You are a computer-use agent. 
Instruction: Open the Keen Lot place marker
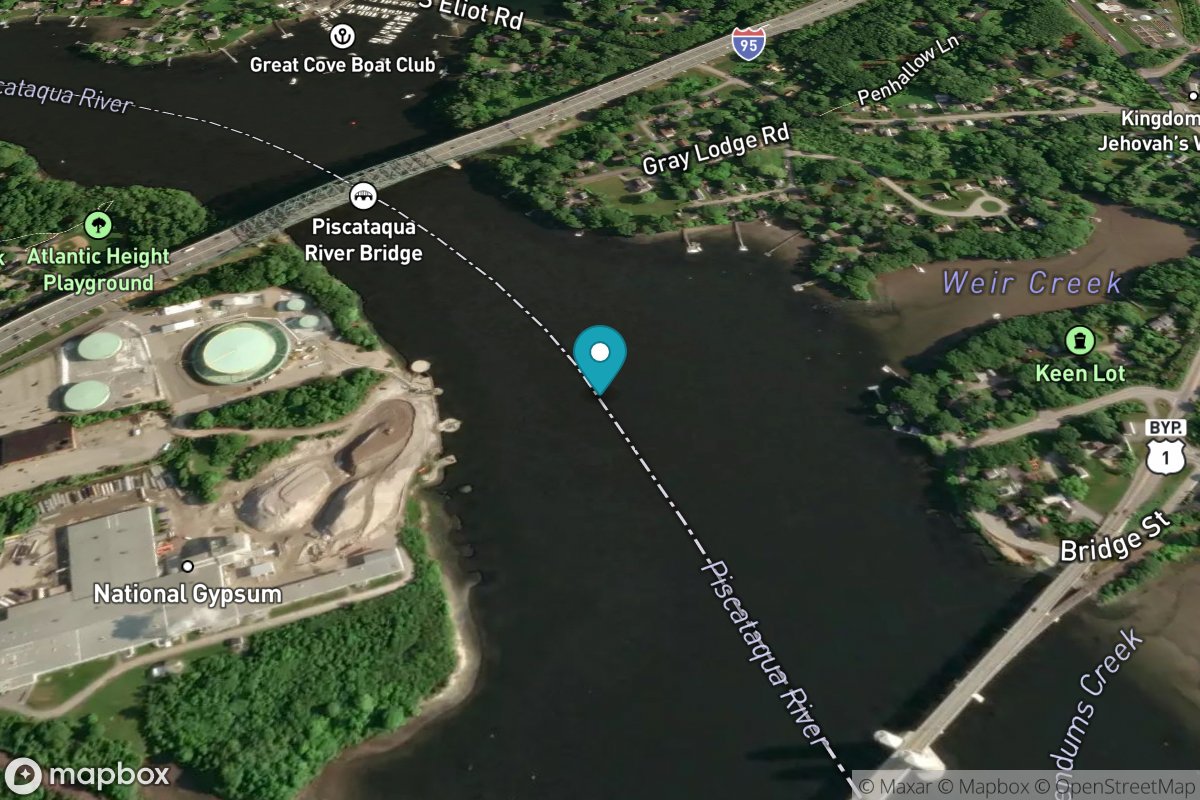[1079, 341]
